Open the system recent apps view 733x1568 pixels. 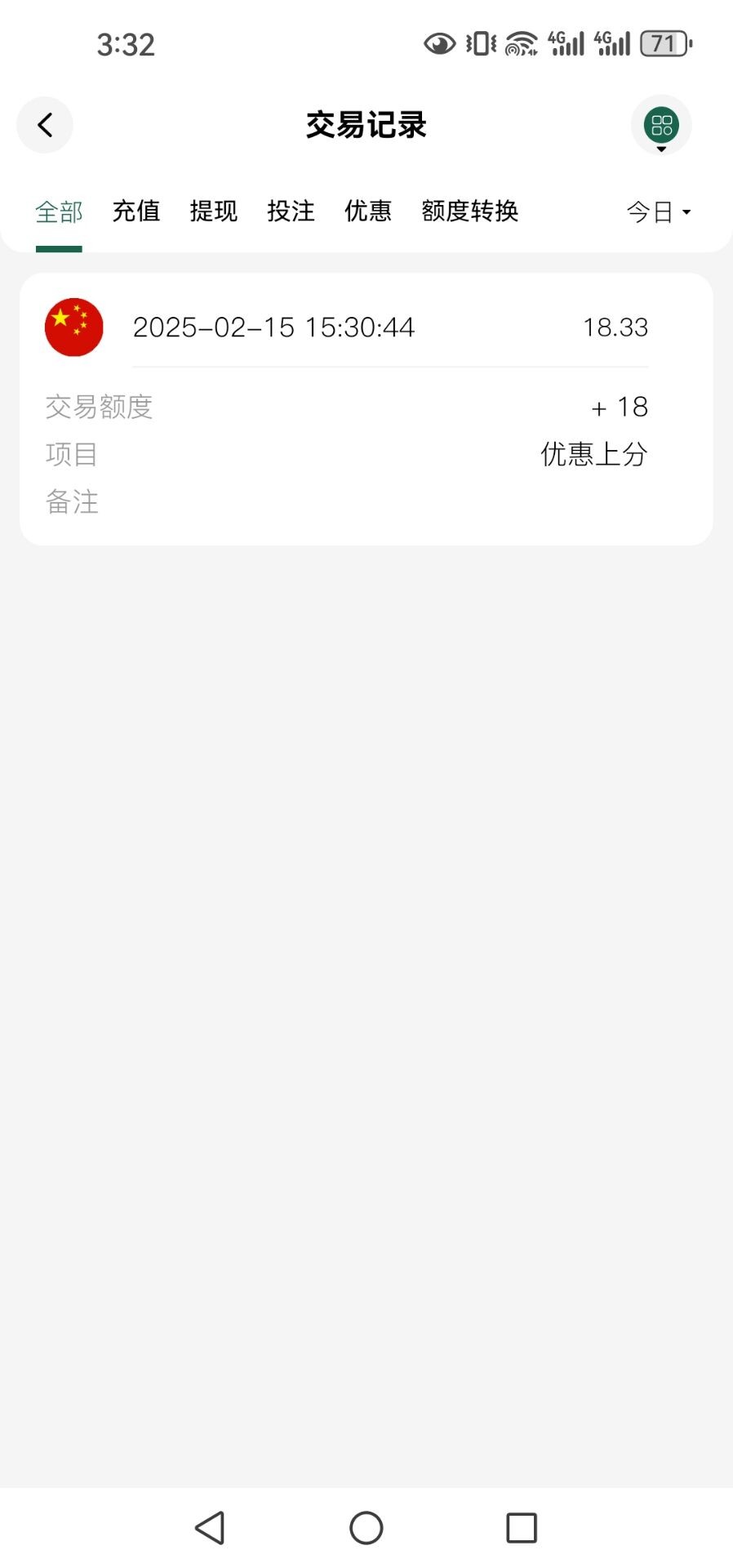tap(522, 1528)
